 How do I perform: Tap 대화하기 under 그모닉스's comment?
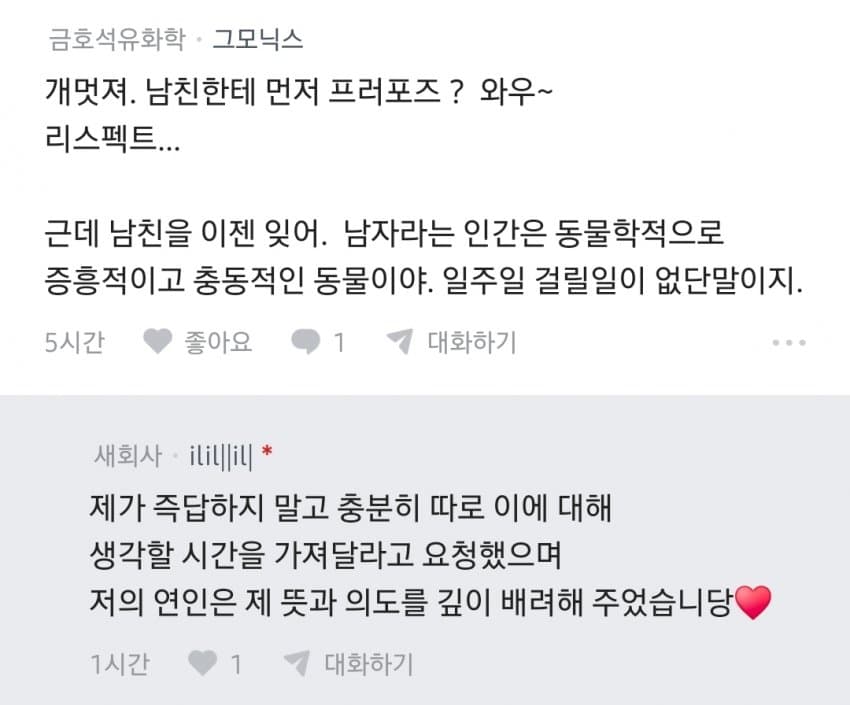[x=451, y=343]
